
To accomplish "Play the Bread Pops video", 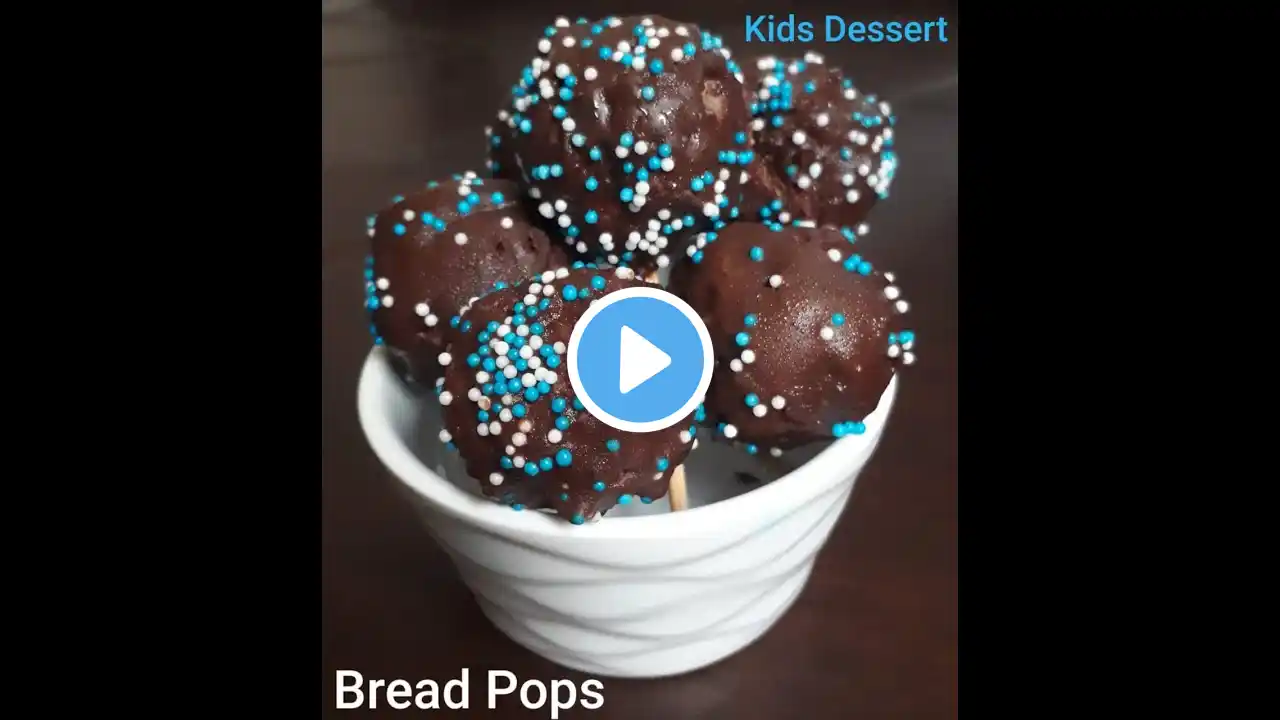I will 640,360.
